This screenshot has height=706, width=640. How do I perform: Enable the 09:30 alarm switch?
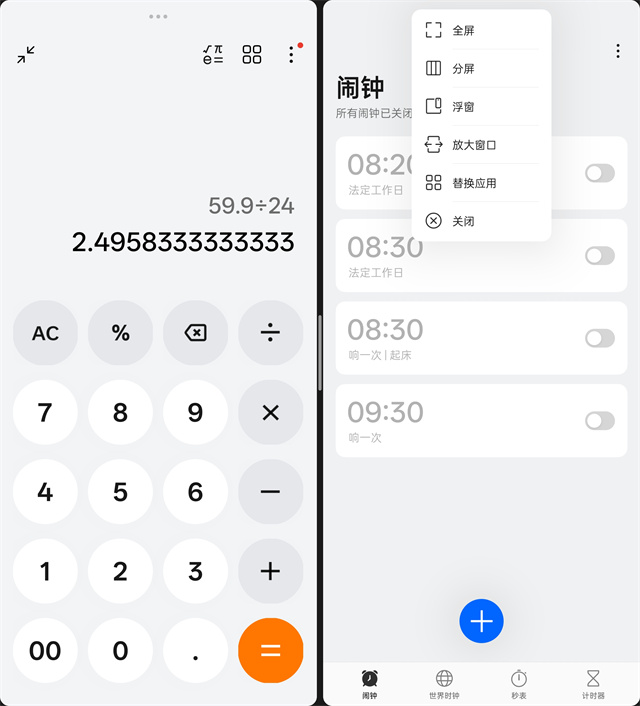click(599, 420)
